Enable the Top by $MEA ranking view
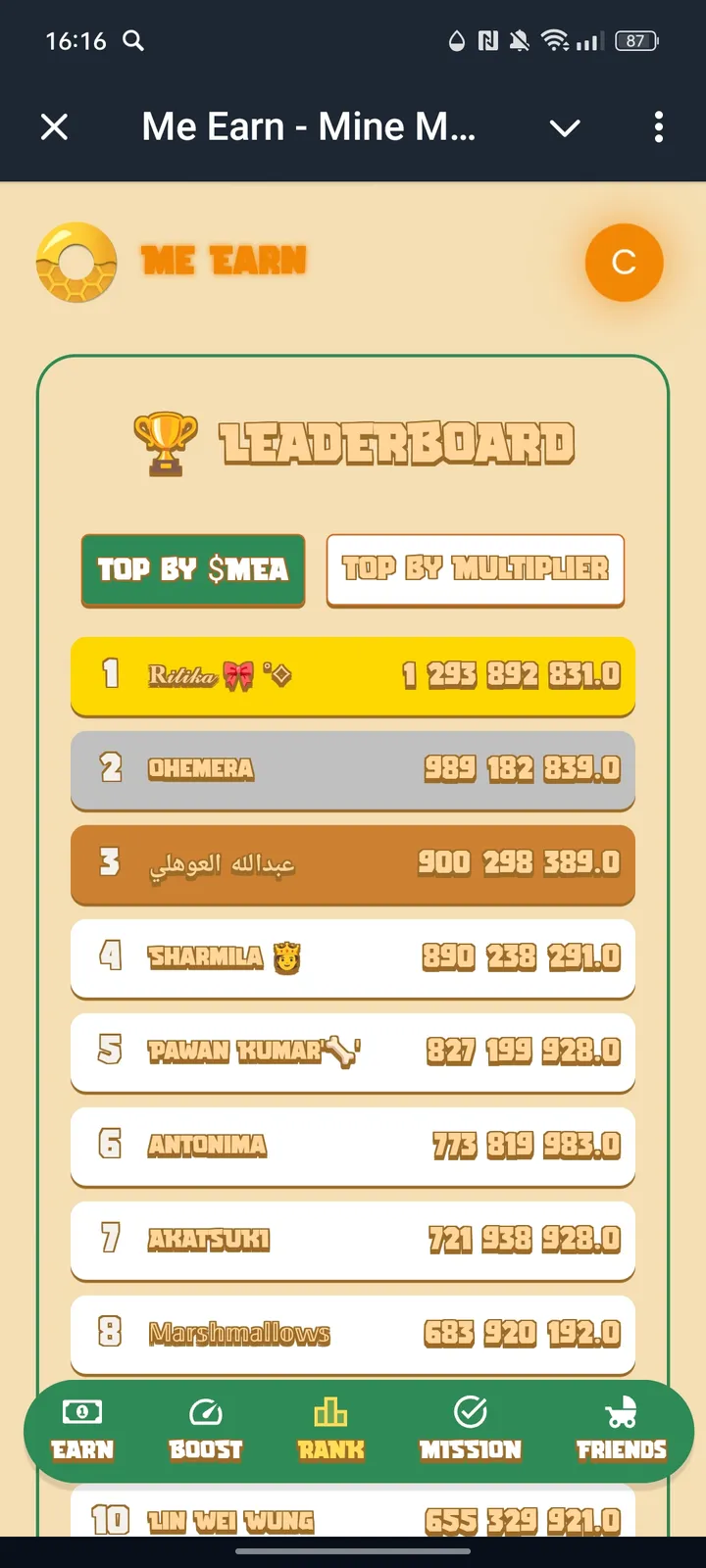 192,571
